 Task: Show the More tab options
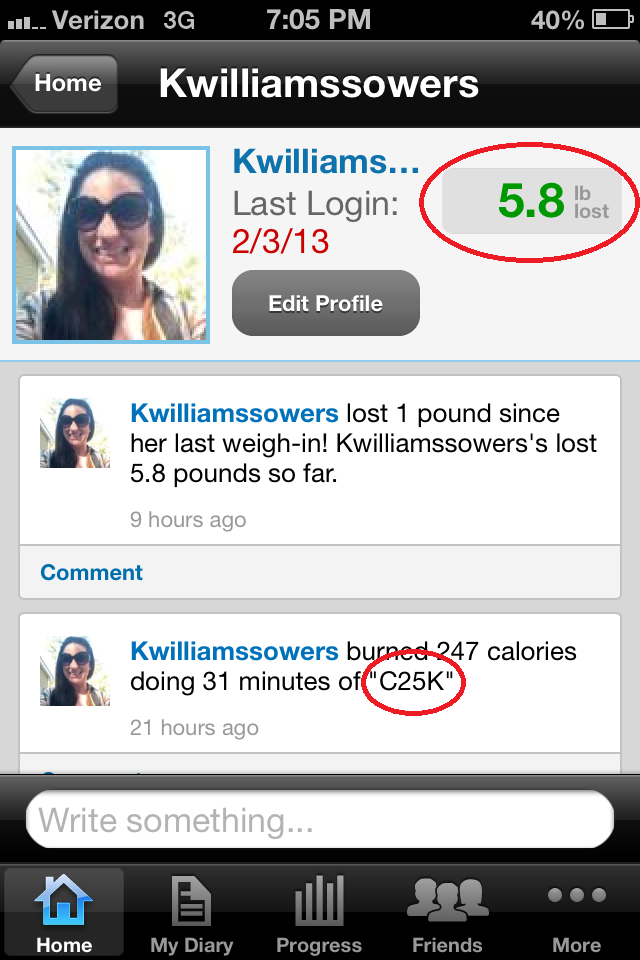point(577,912)
